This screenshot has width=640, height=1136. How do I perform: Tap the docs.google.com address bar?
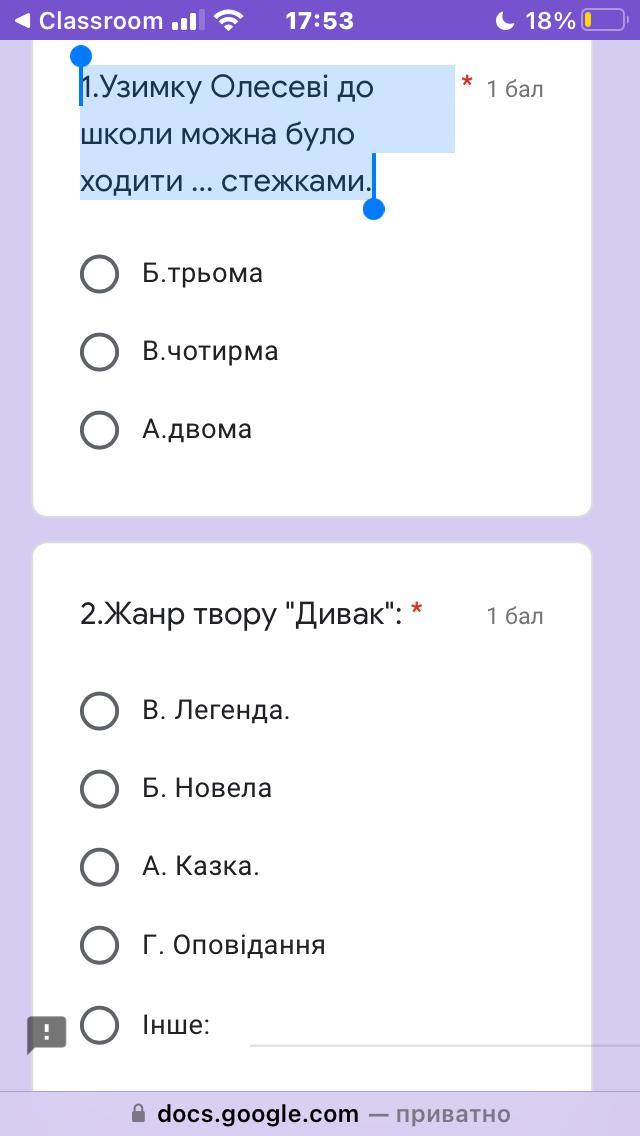320,1114
